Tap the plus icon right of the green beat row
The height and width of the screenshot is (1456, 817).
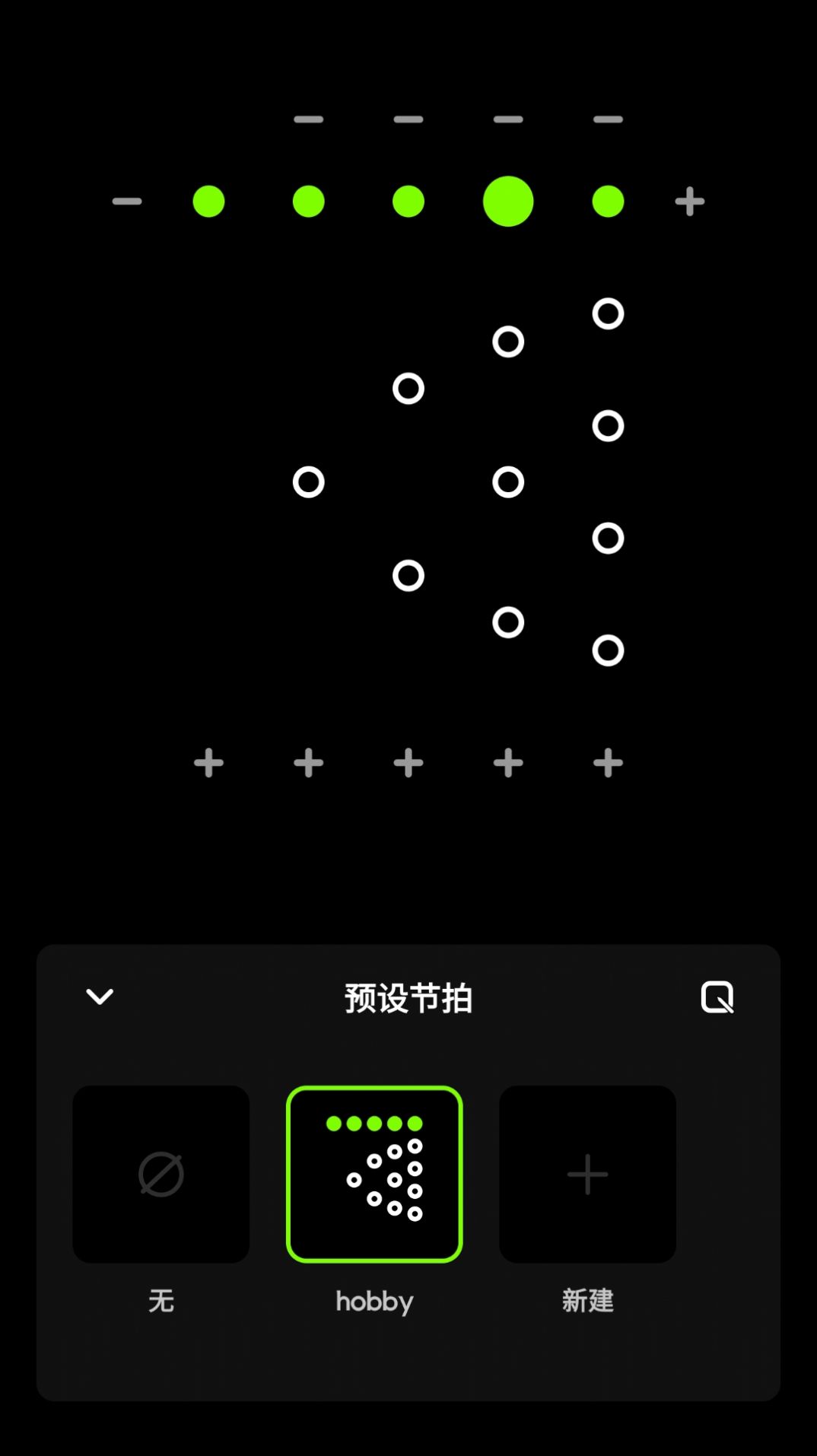689,201
